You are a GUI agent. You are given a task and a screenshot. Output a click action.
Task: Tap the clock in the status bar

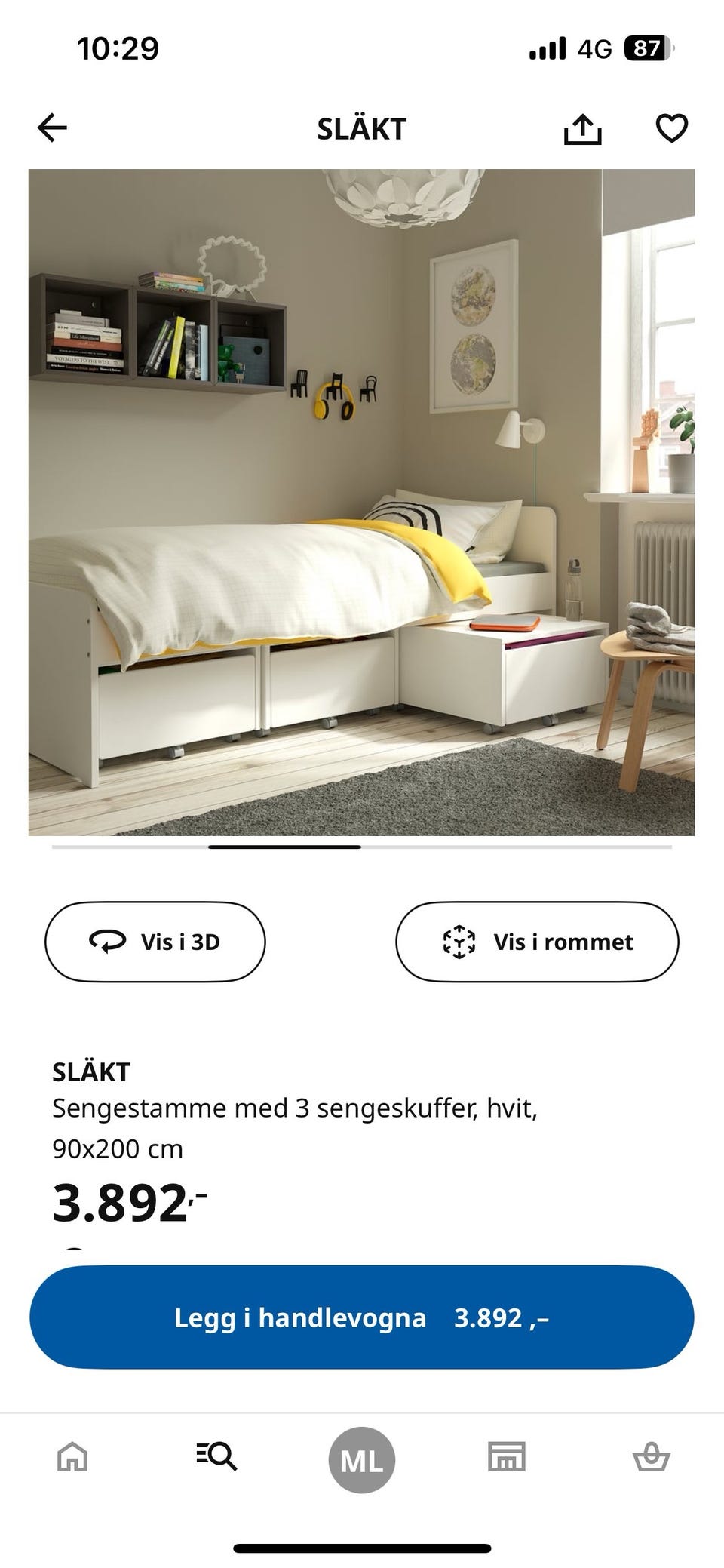point(118,48)
